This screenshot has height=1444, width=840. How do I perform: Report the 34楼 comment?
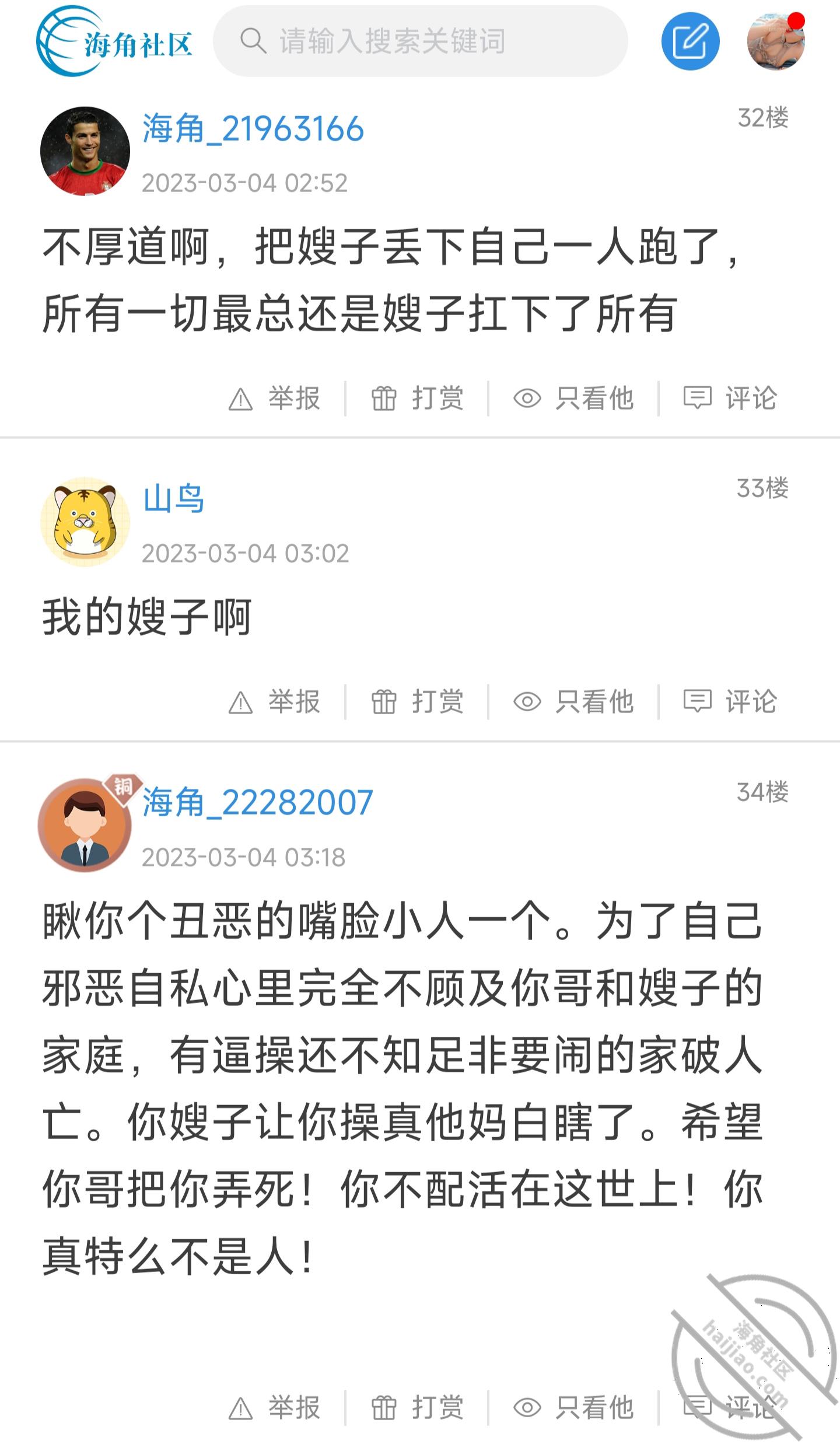[x=275, y=1408]
